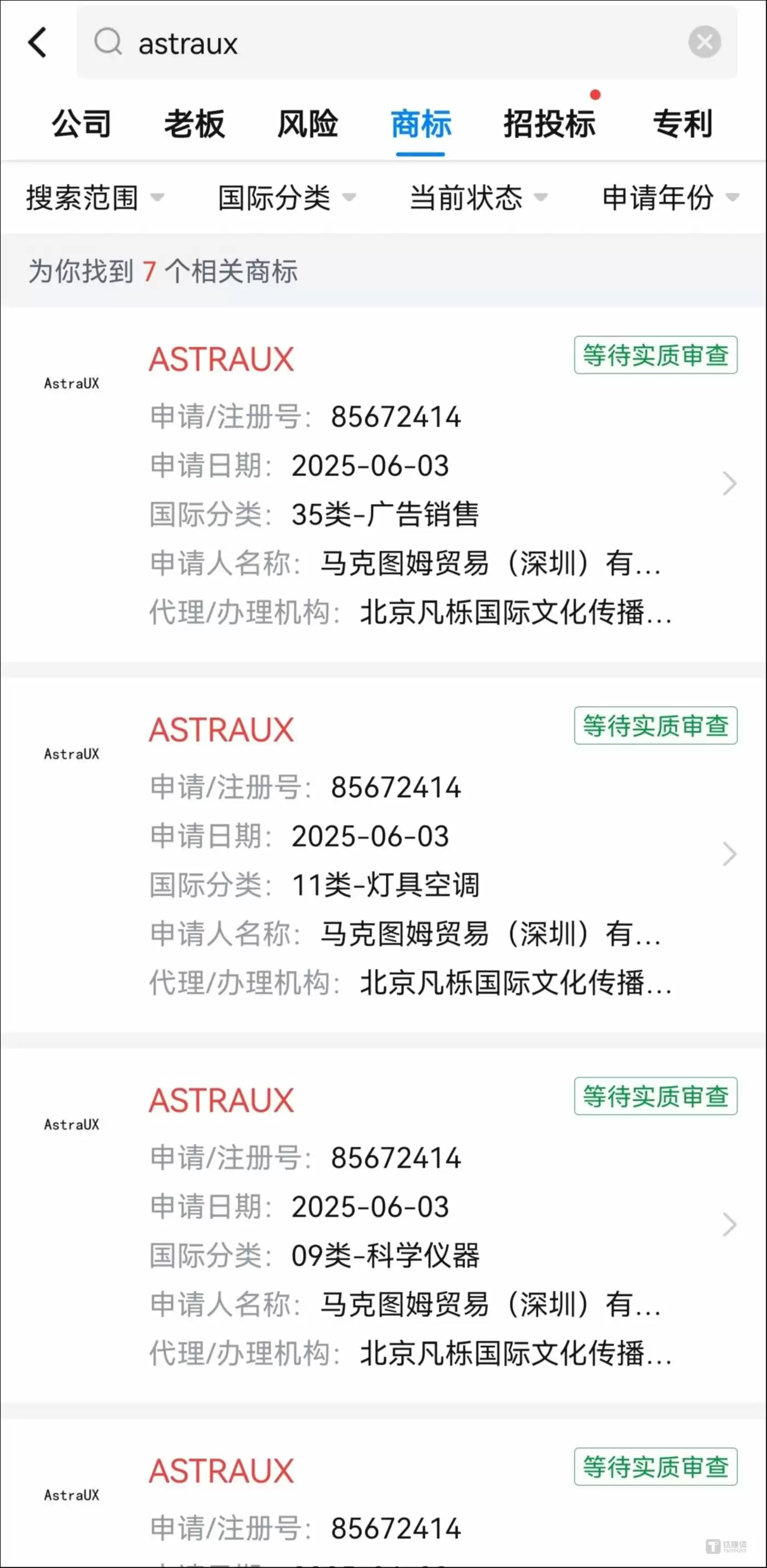Expand the 搜索范围 filter dropdown
The width and height of the screenshot is (767, 1568).
[x=94, y=198]
